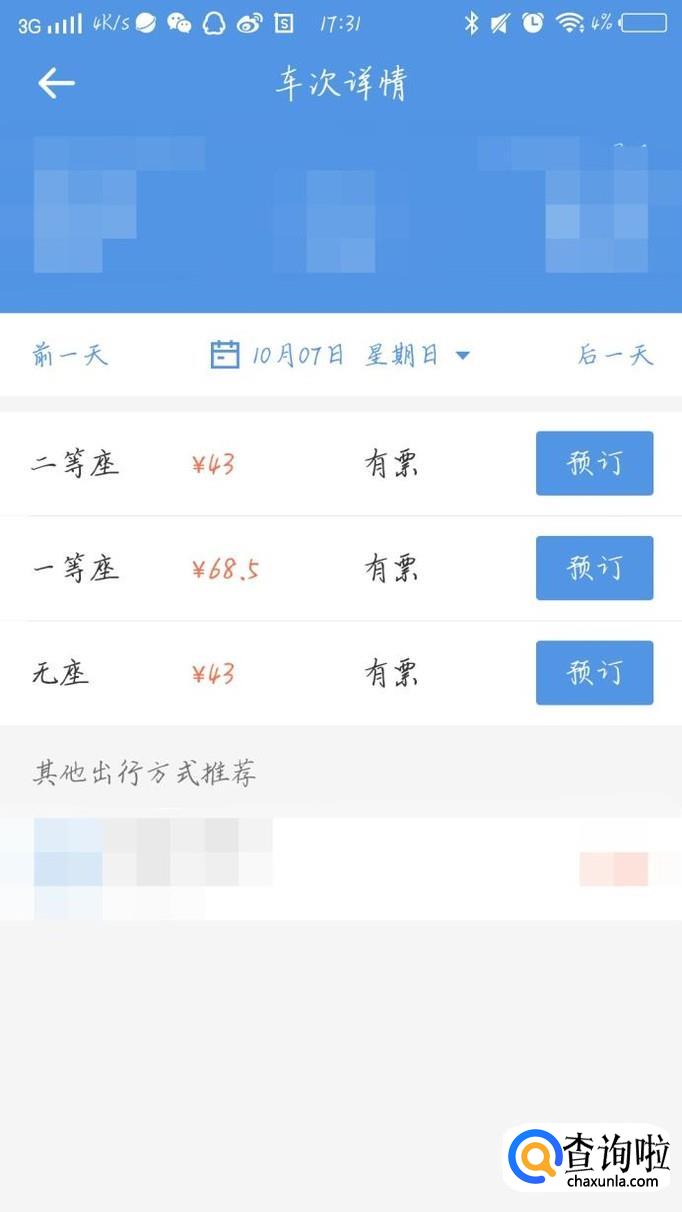Go back using the top-left arrow

click(x=56, y=83)
